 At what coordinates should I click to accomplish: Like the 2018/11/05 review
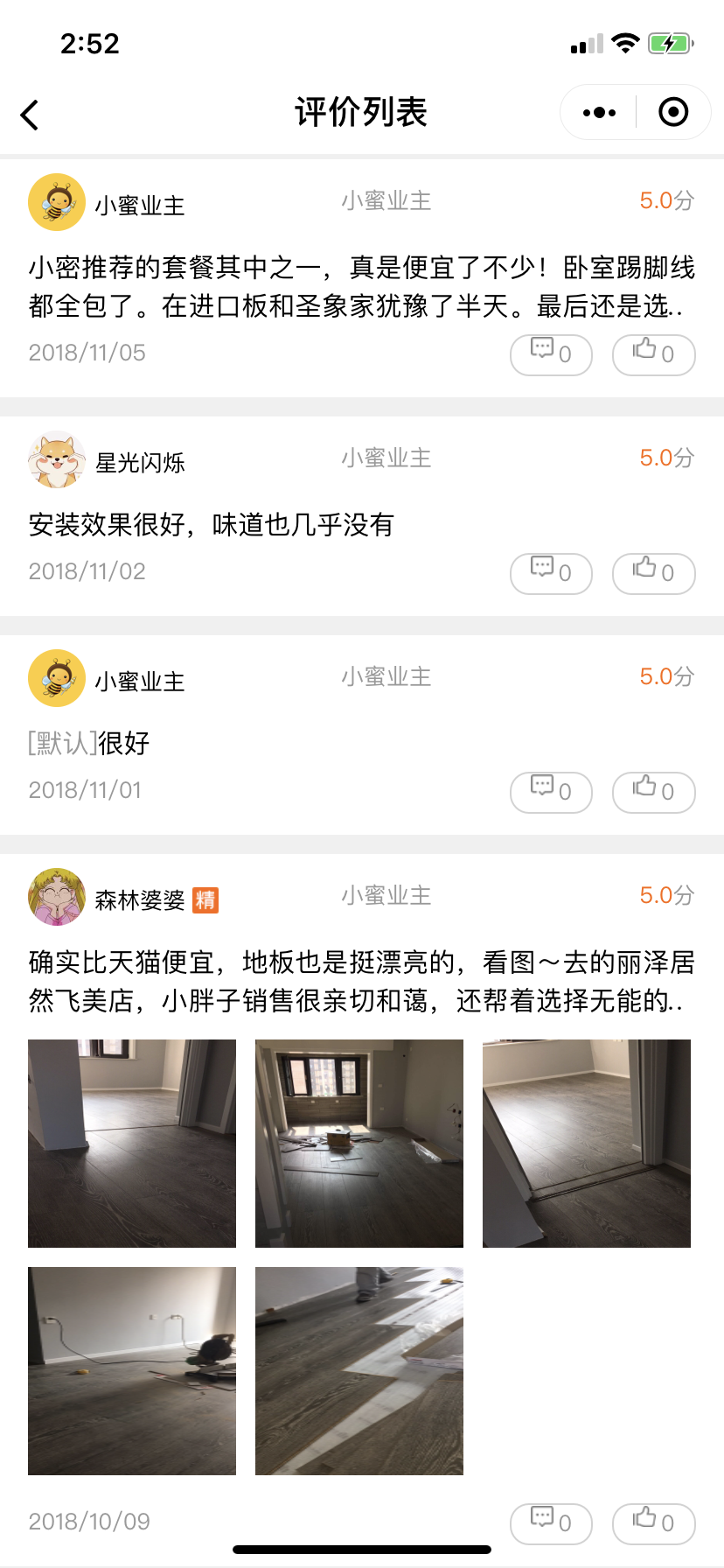point(653,354)
